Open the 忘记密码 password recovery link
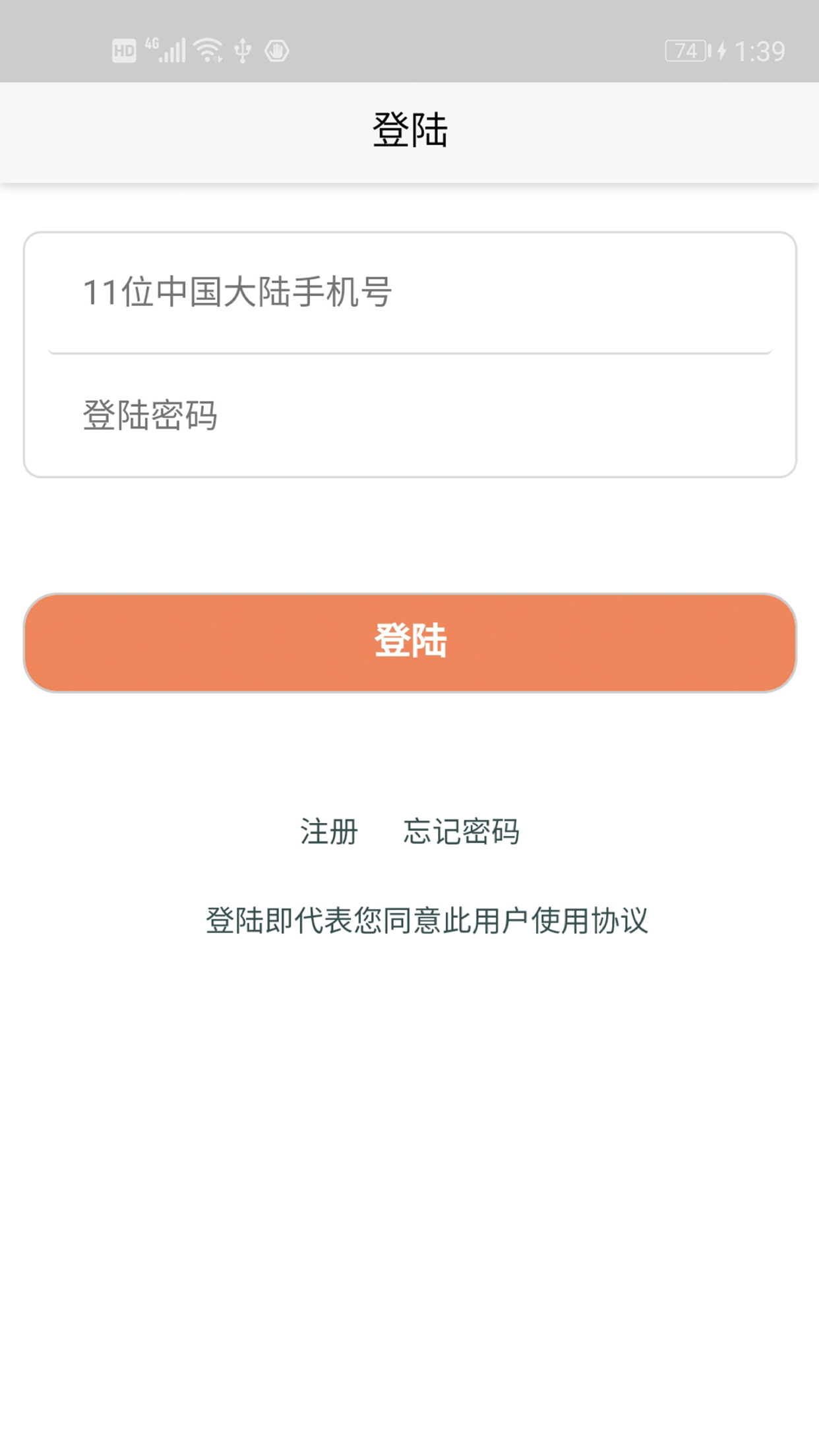 [x=461, y=832]
